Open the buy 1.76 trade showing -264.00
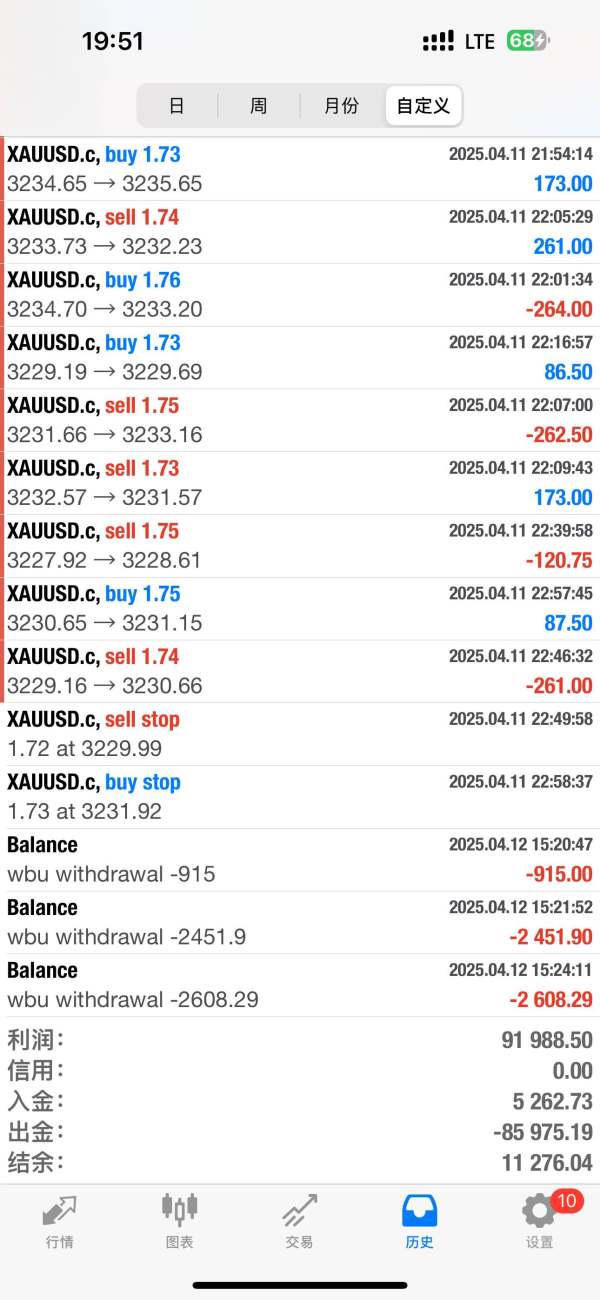This screenshot has height=1300, width=600. [x=300, y=295]
